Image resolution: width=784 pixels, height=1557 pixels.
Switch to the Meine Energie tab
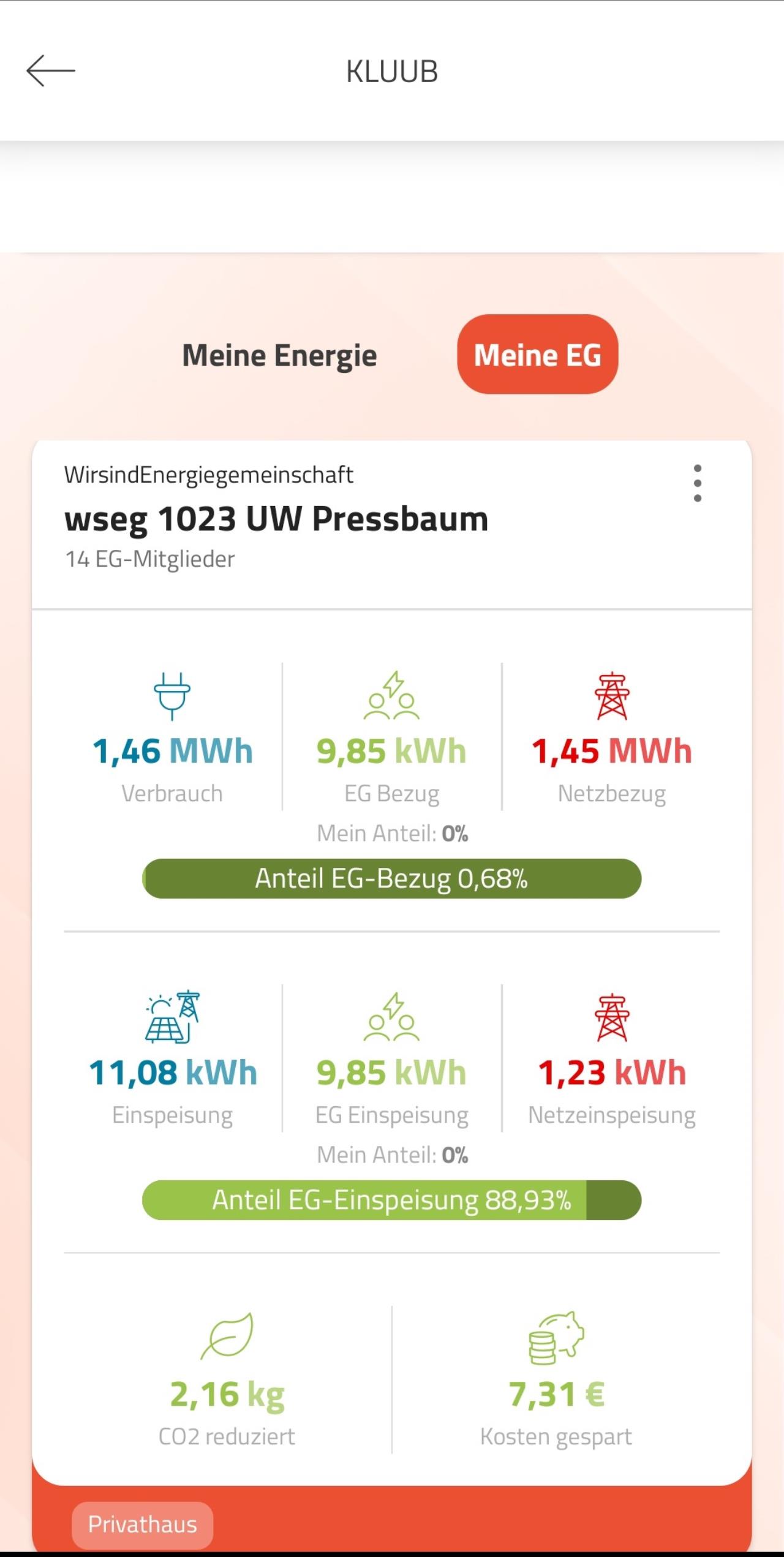[279, 355]
